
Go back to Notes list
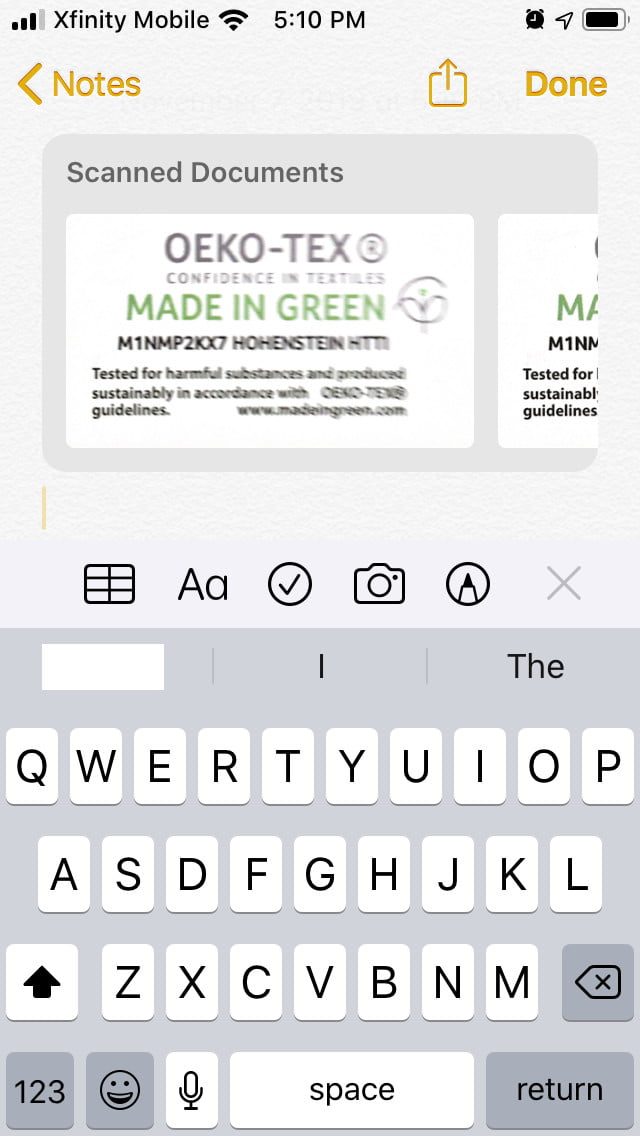click(80, 85)
